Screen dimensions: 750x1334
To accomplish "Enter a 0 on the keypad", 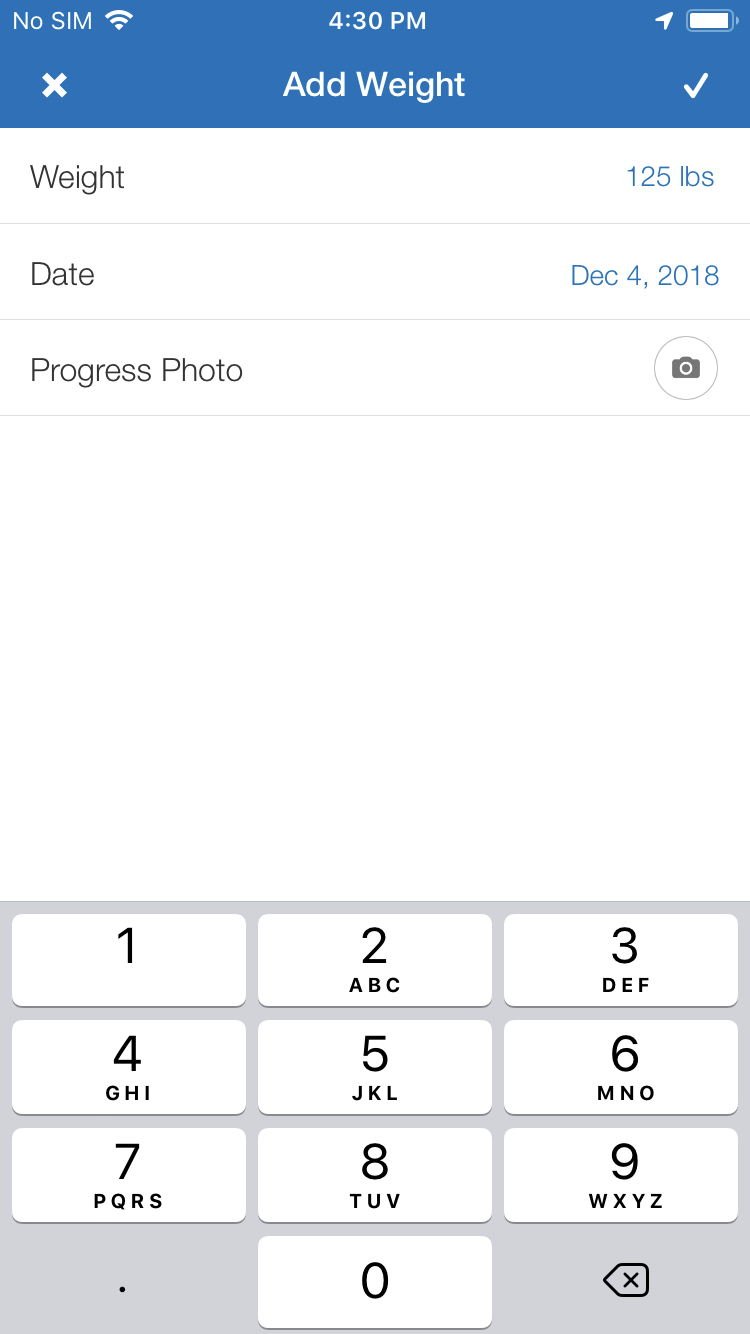I will pos(375,1282).
